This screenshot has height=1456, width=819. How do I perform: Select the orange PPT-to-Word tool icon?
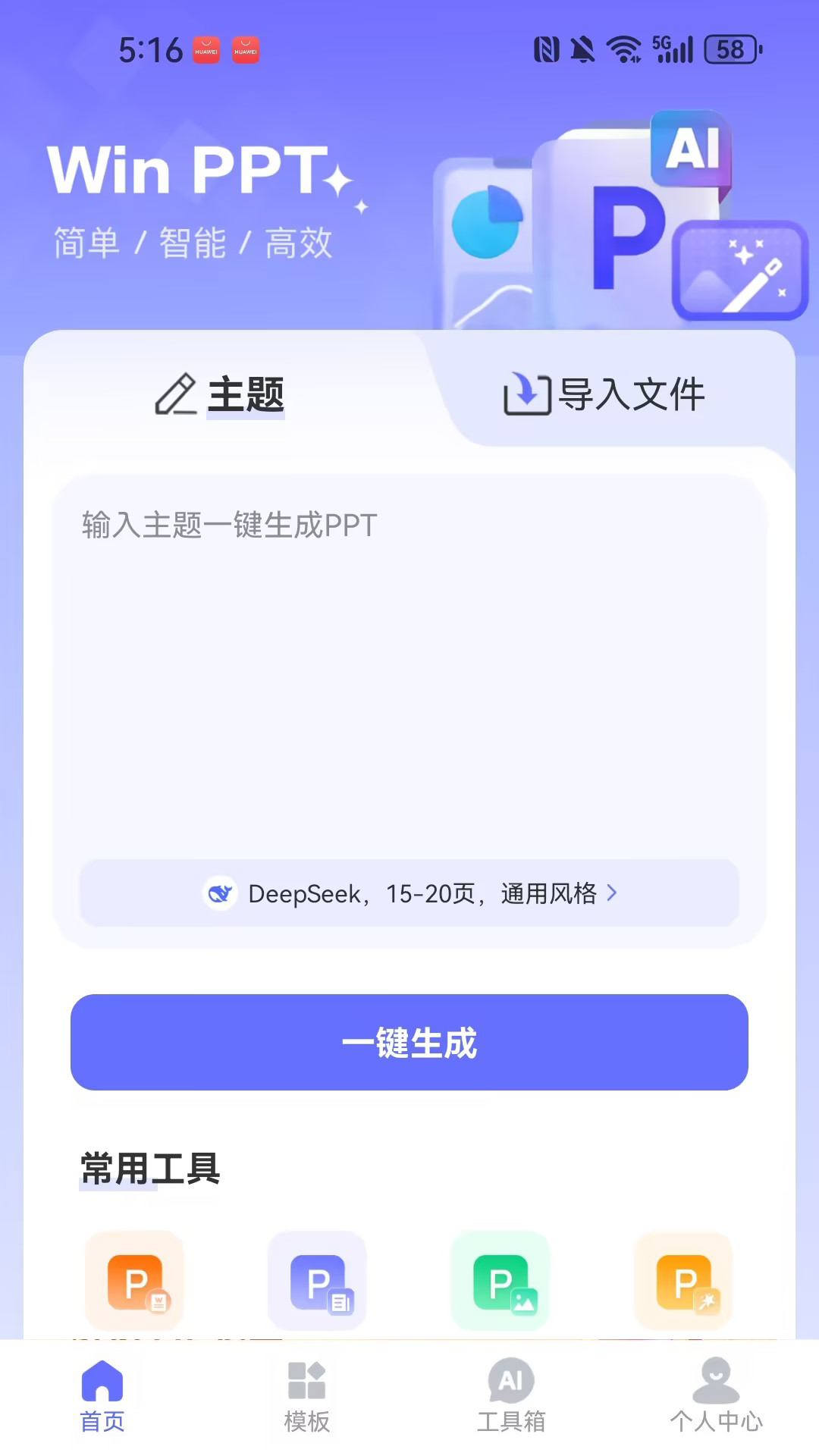[x=133, y=1282]
